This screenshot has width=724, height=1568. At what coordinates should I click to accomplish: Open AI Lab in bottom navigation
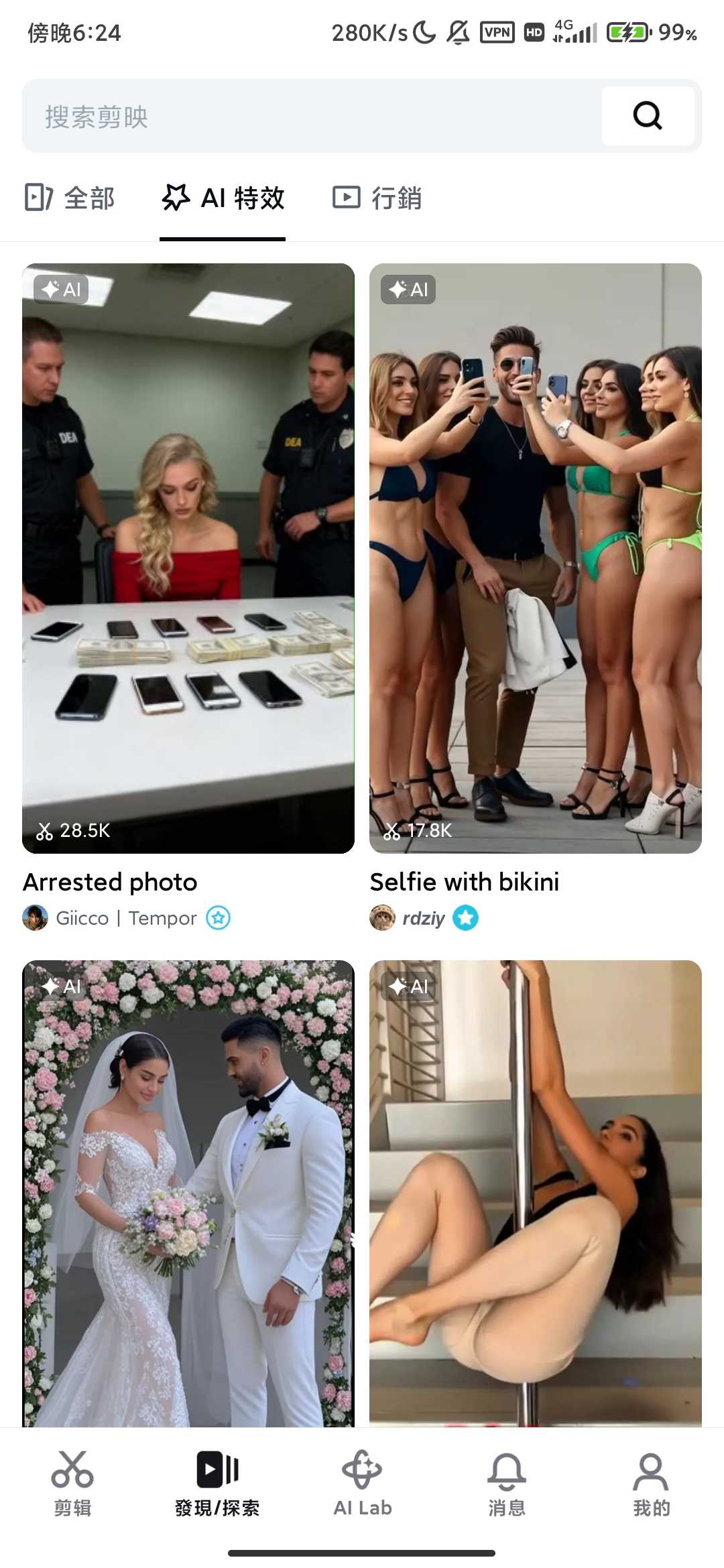click(362, 1484)
